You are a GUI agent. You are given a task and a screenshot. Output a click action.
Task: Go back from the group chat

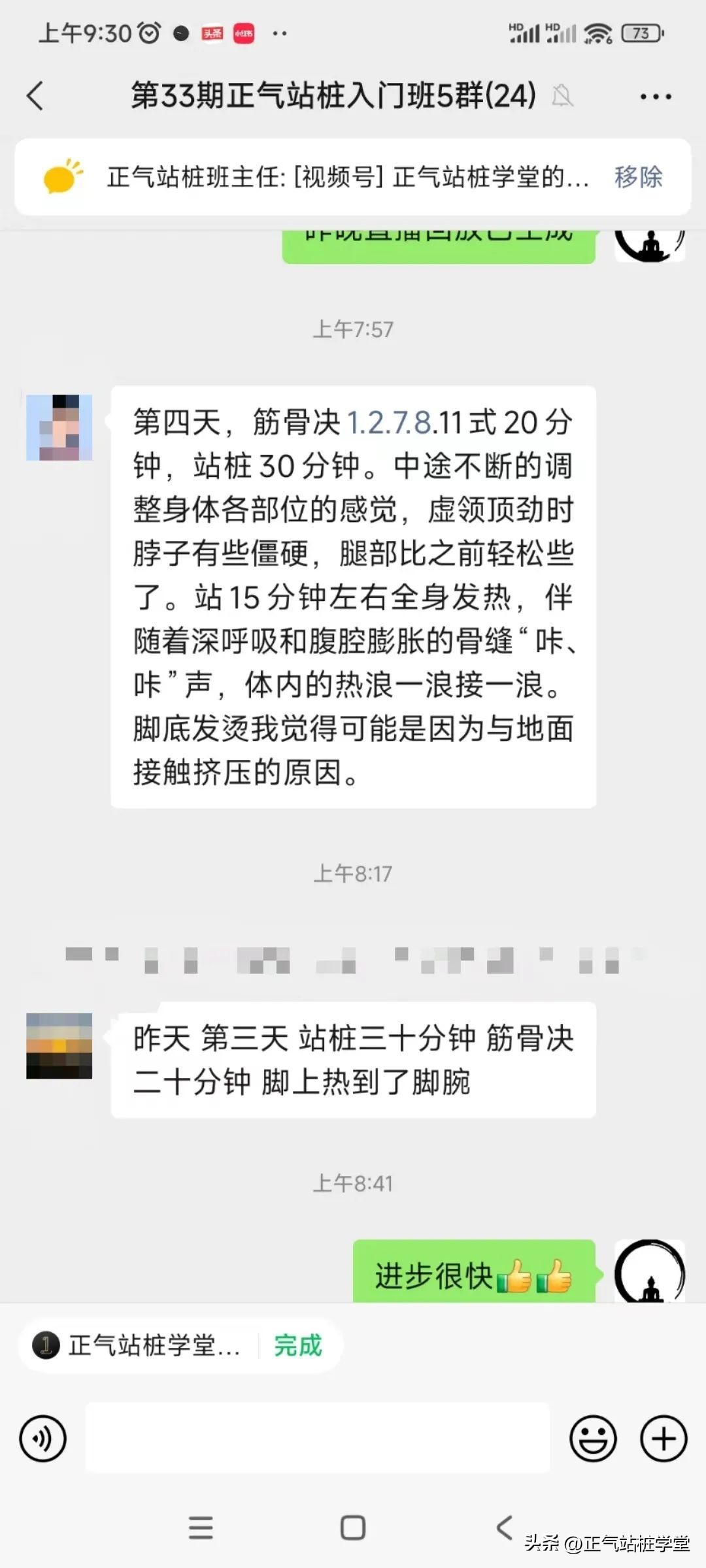tap(35, 97)
